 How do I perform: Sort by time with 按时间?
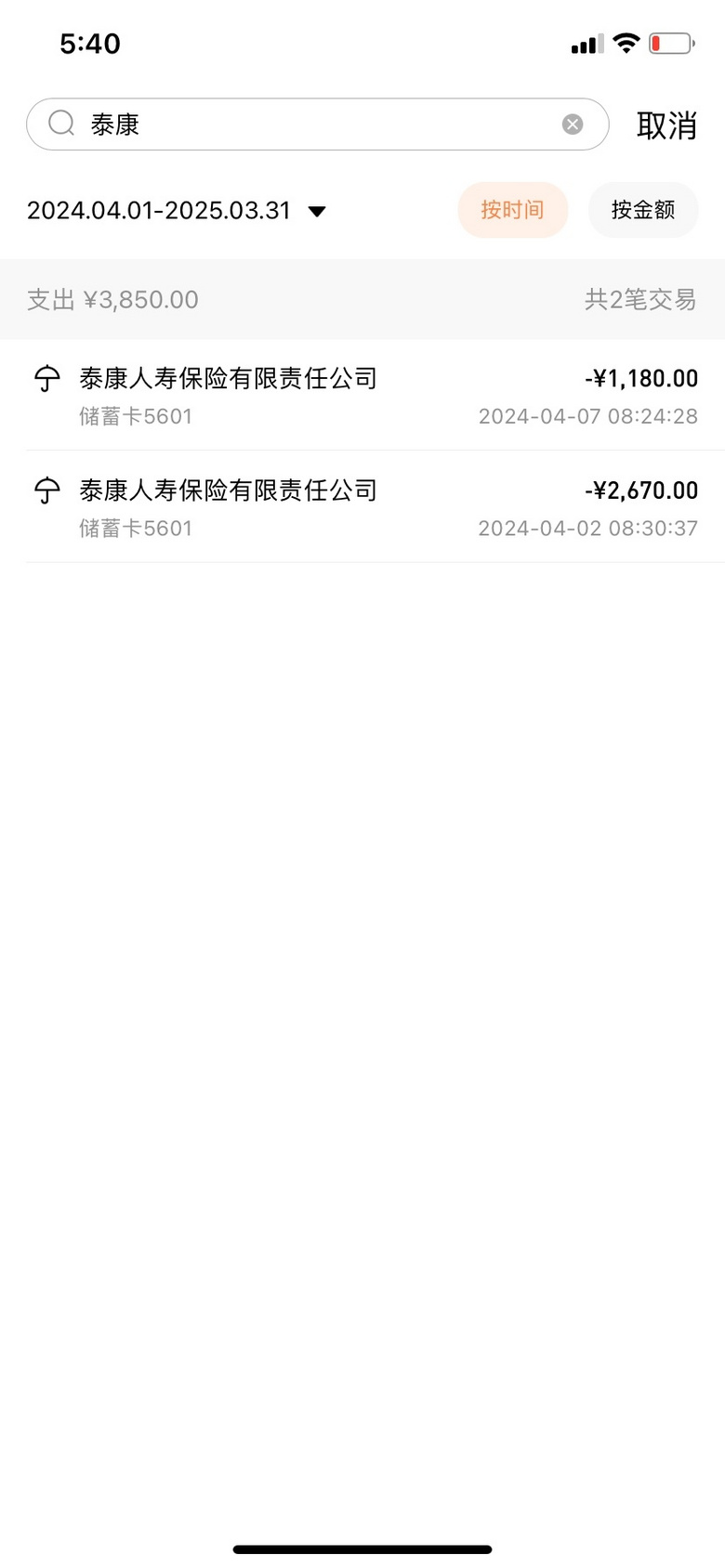point(512,210)
